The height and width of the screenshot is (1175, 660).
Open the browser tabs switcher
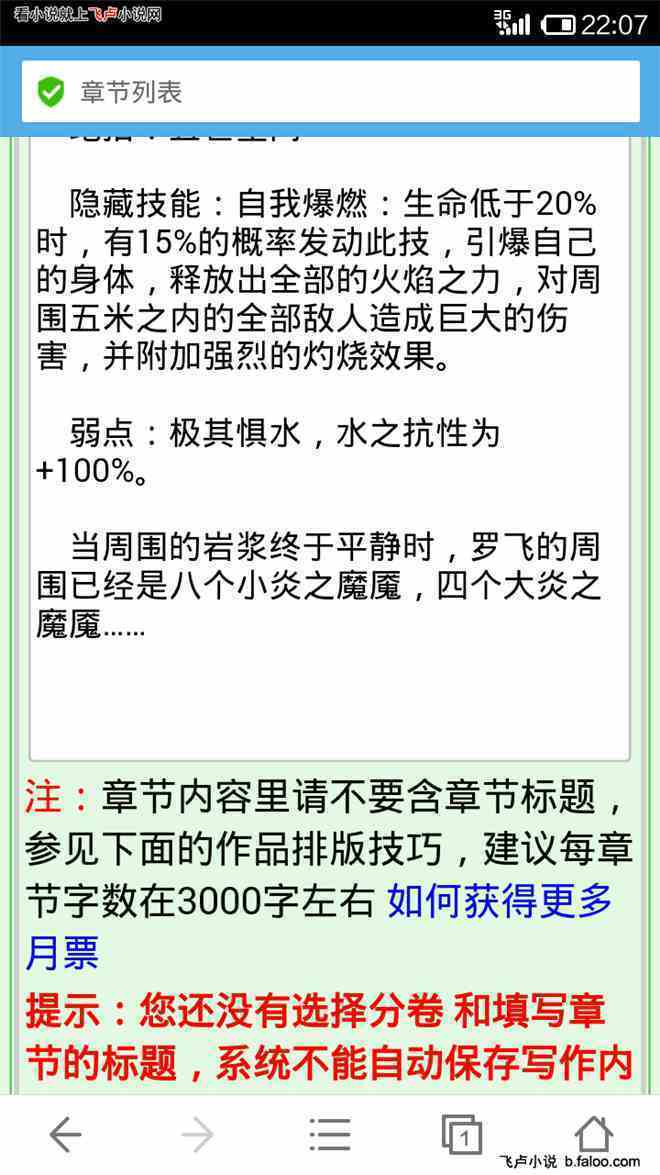(461, 1134)
